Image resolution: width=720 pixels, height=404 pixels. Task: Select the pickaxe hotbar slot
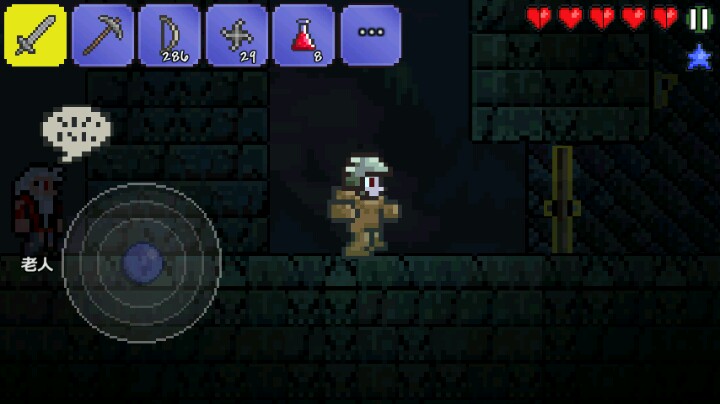click(x=102, y=36)
